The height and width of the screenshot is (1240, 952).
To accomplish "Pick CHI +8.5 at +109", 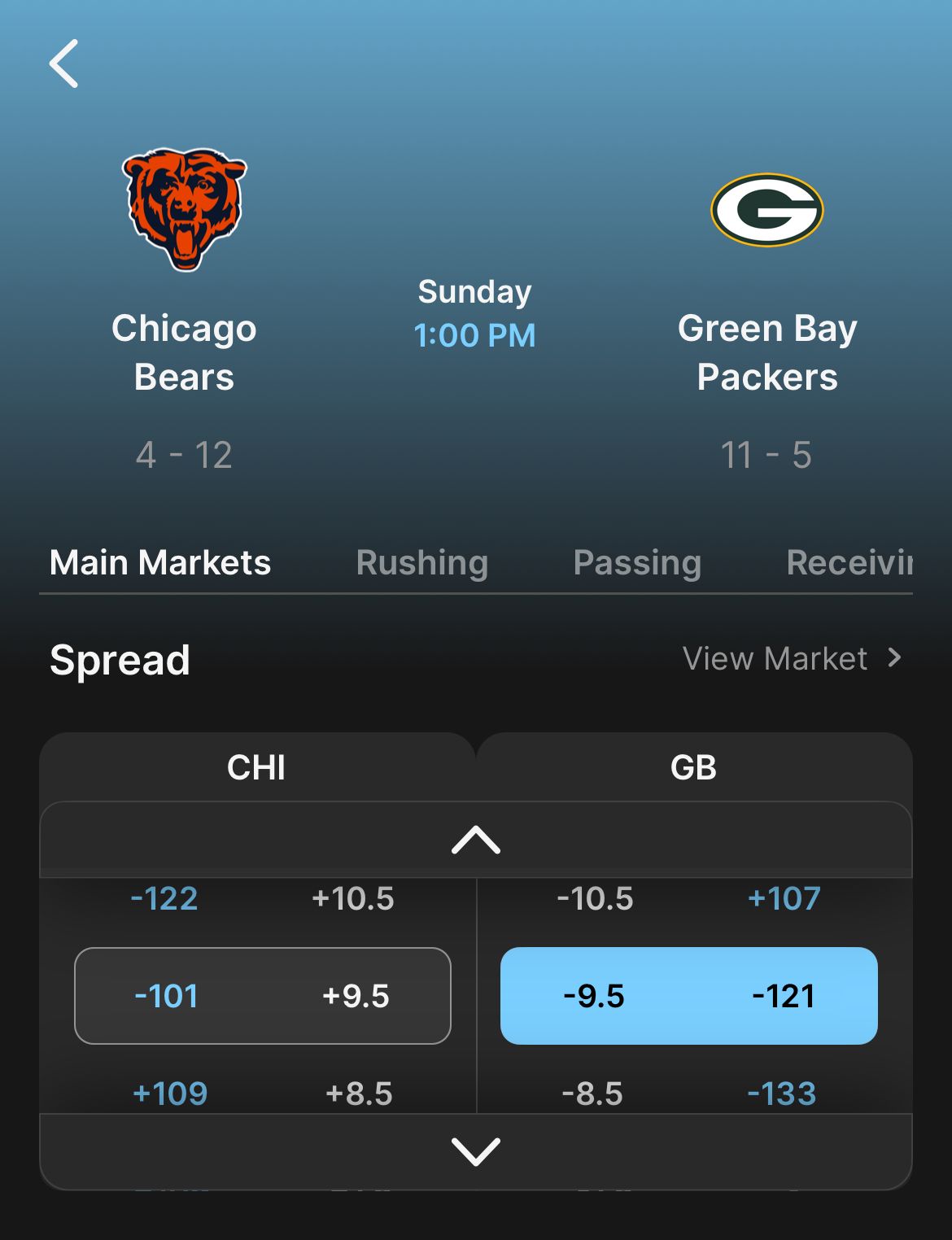I will click(x=262, y=1093).
